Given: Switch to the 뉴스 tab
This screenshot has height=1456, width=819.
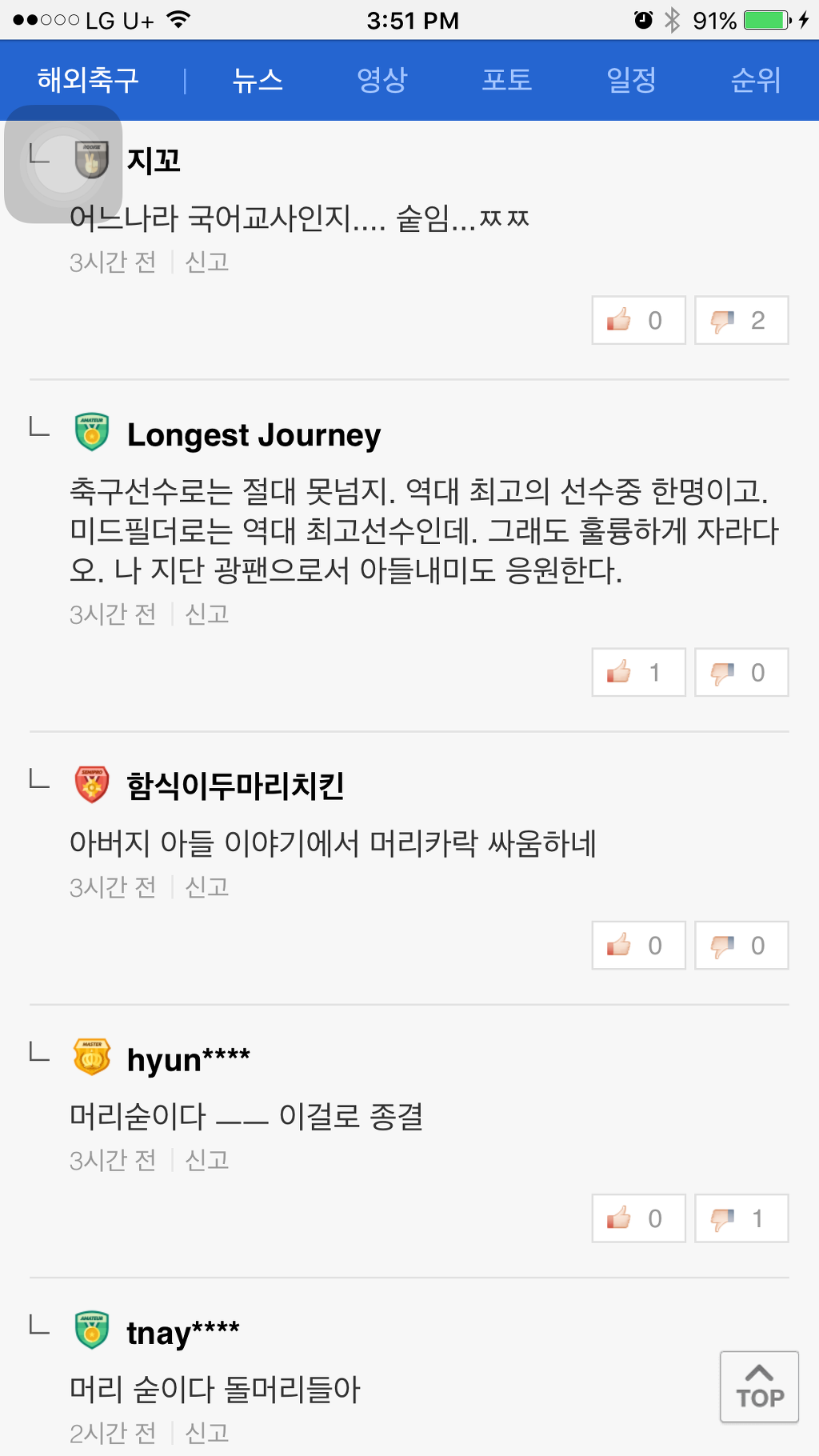Looking at the screenshot, I should click(x=258, y=80).
